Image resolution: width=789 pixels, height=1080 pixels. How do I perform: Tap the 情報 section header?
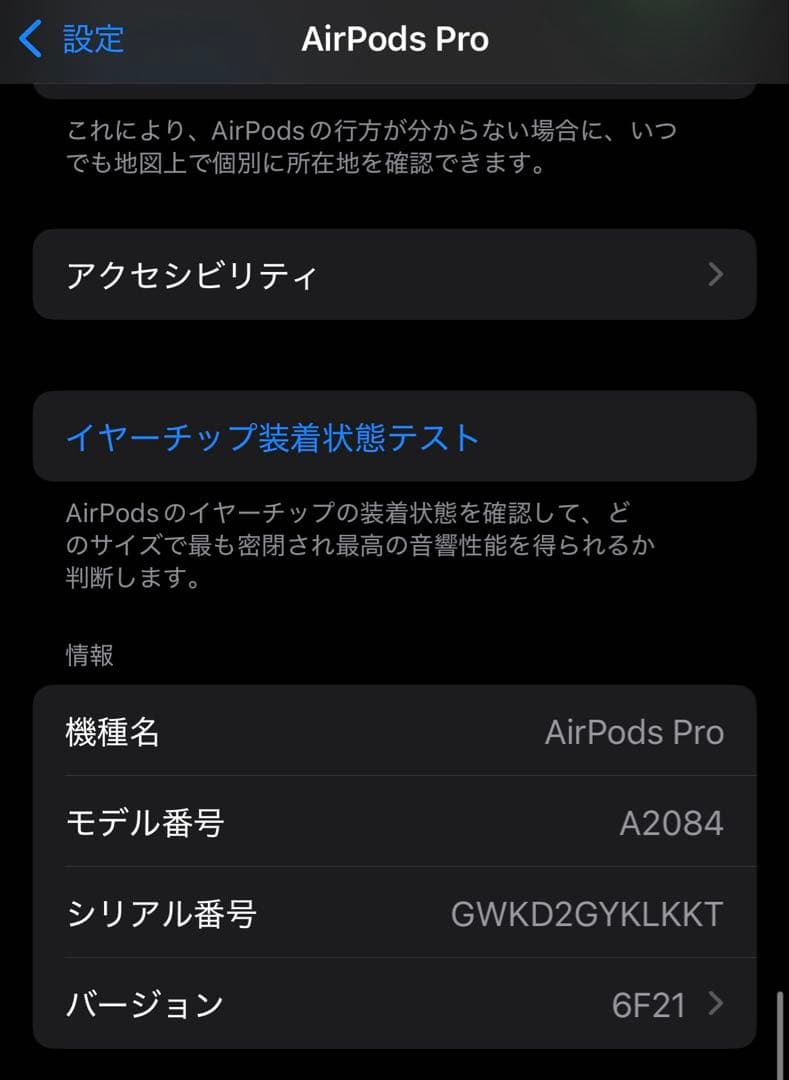click(x=87, y=655)
